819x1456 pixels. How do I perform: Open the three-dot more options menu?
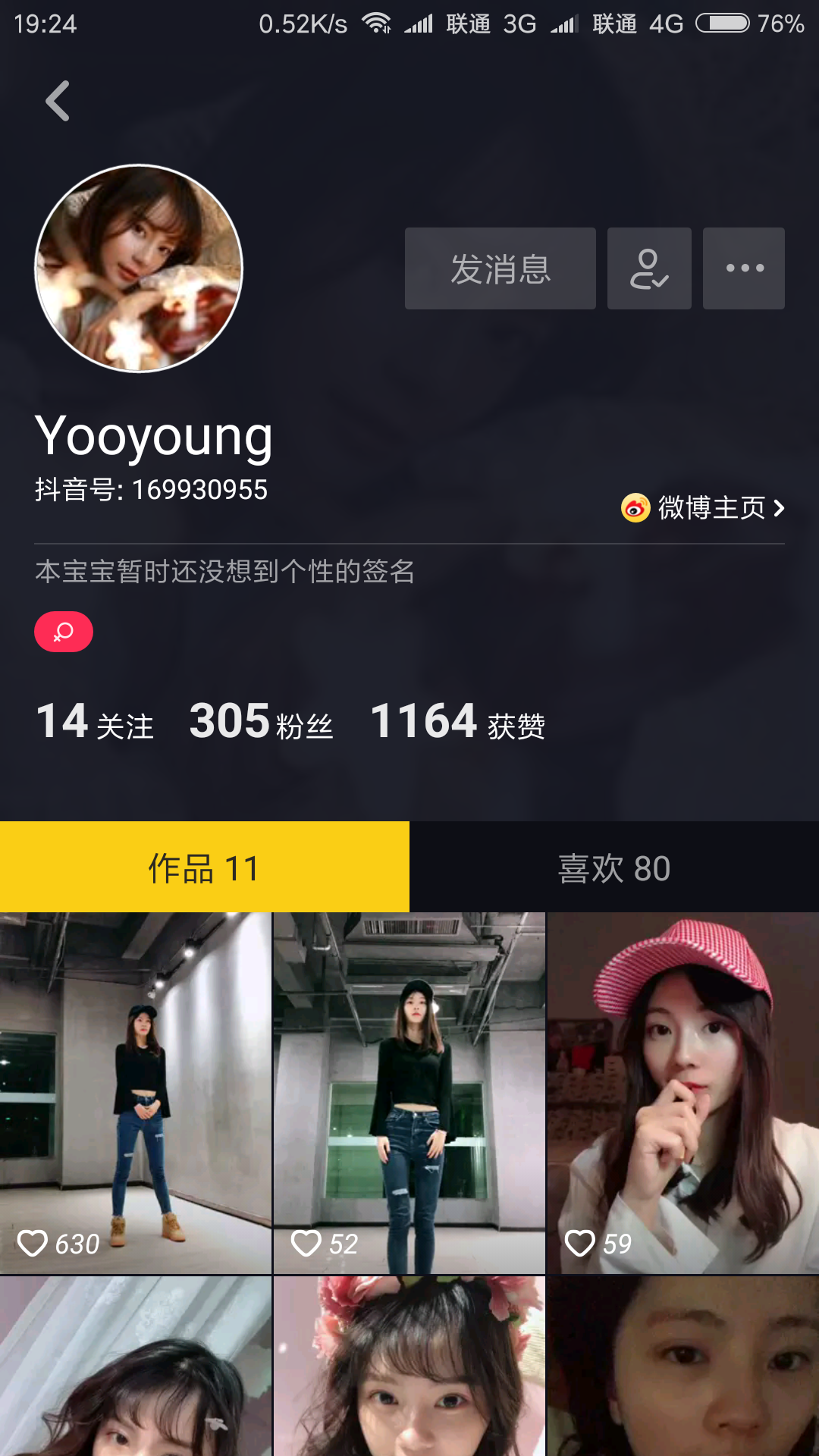(x=744, y=268)
